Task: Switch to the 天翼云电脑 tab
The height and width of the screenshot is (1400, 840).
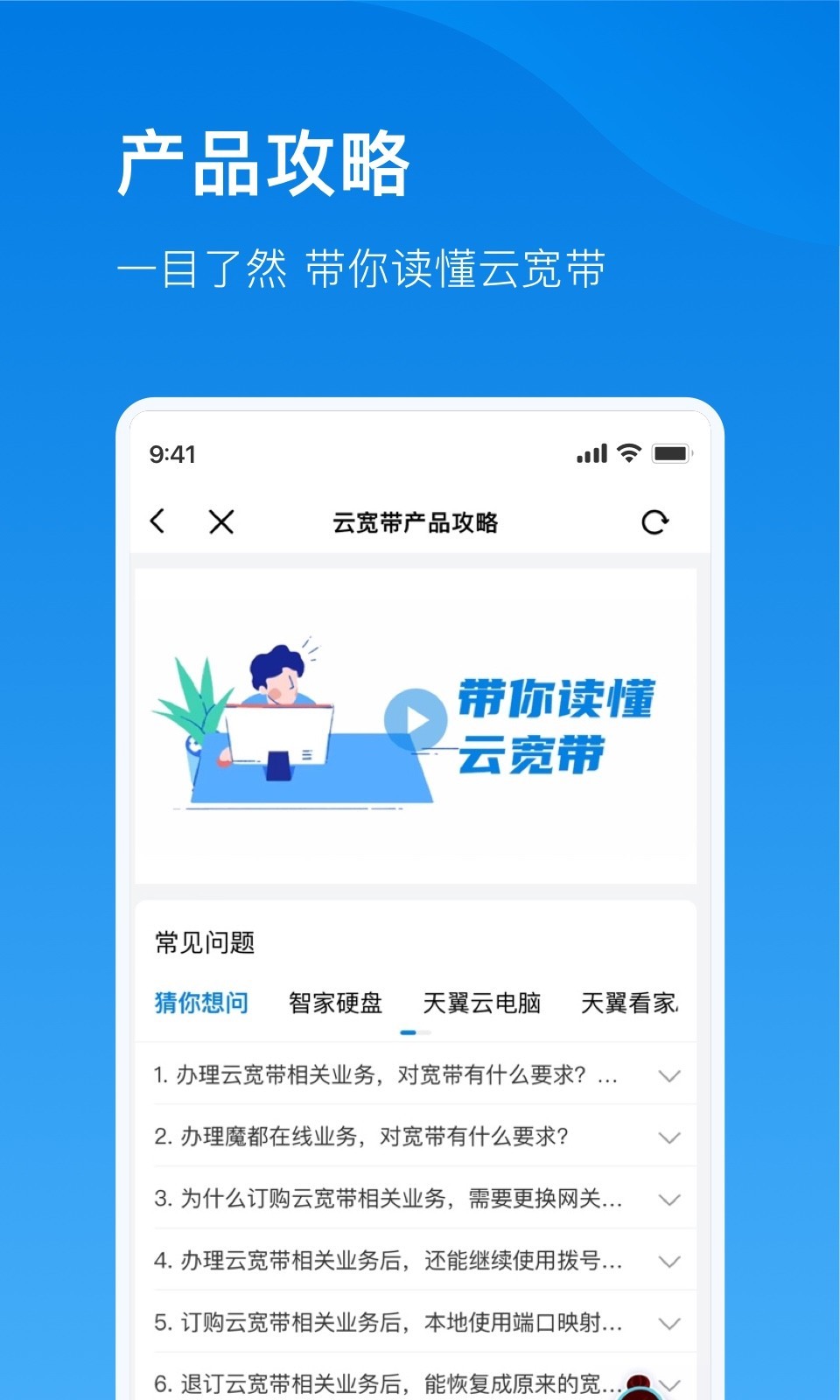Action: click(484, 1004)
